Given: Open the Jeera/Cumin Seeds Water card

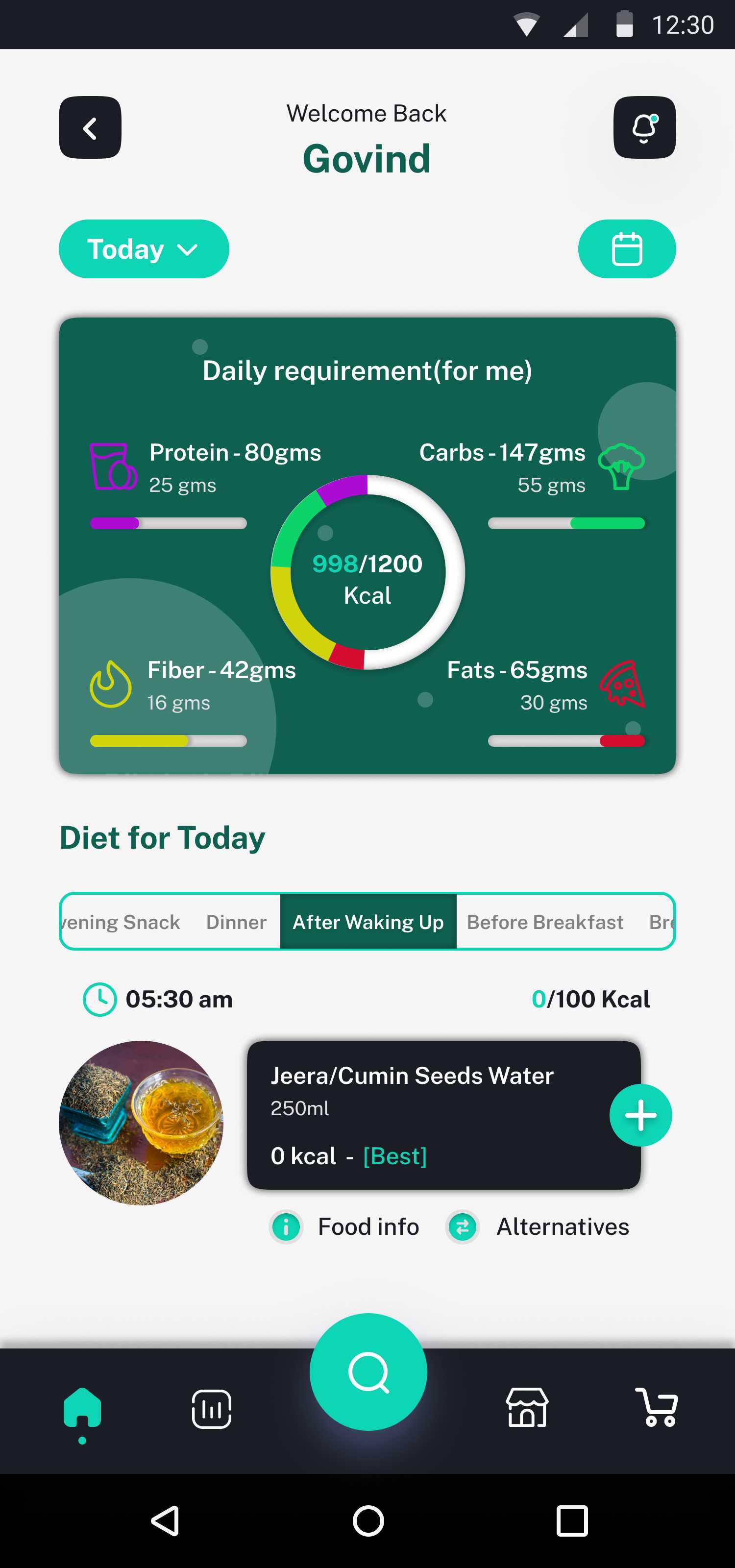Looking at the screenshot, I should [443, 1115].
